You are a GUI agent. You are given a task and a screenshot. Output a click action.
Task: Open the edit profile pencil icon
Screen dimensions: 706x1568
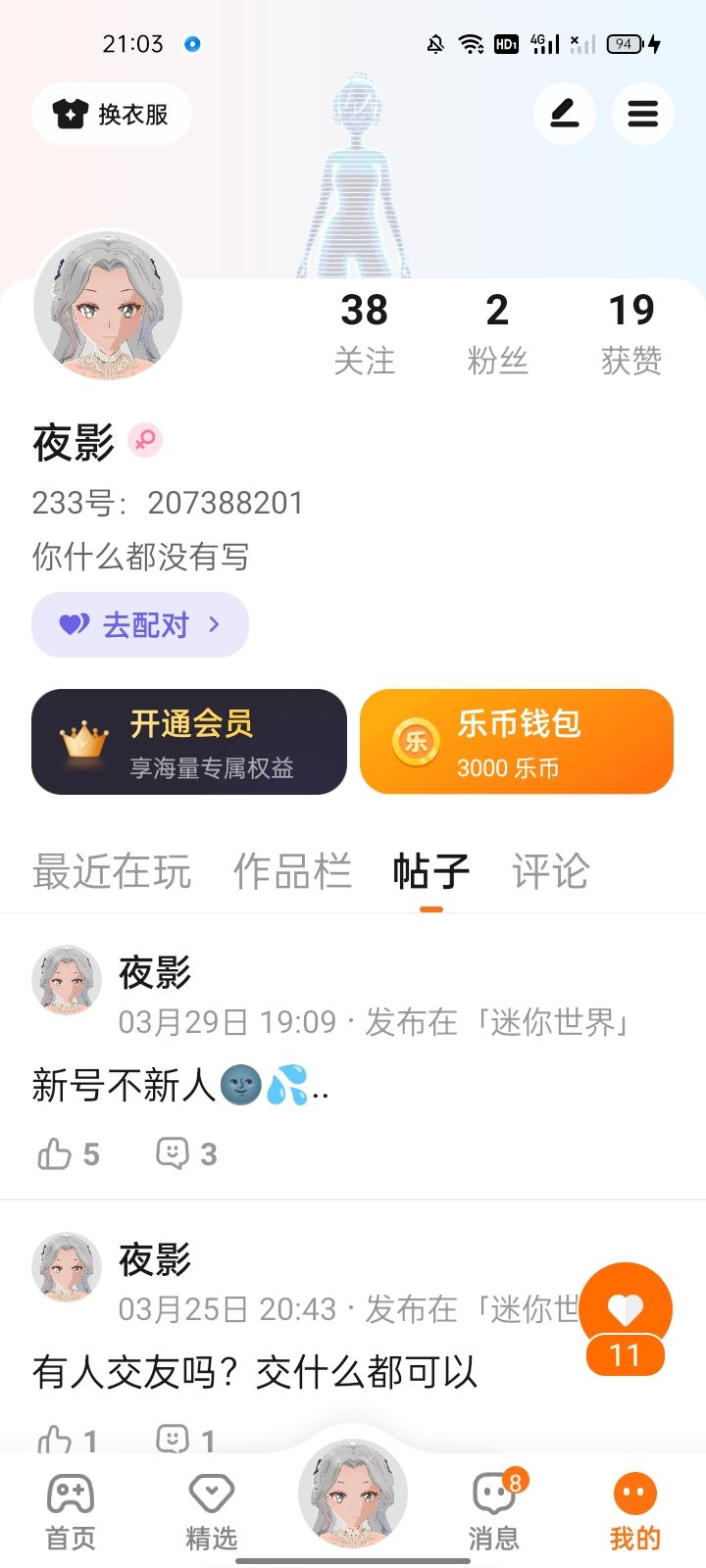point(564,115)
